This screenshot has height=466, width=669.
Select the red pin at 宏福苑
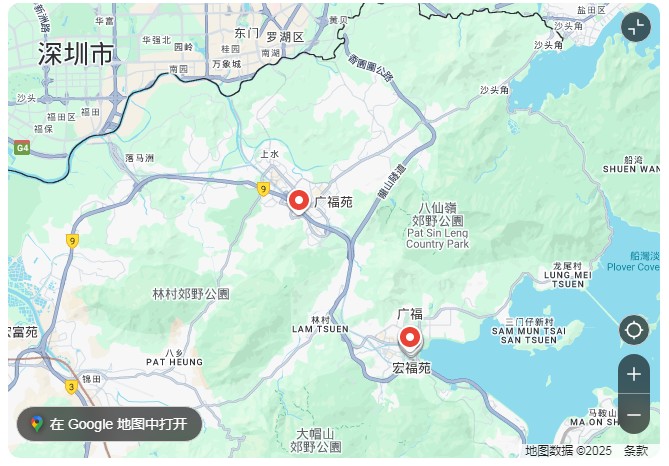point(409,338)
